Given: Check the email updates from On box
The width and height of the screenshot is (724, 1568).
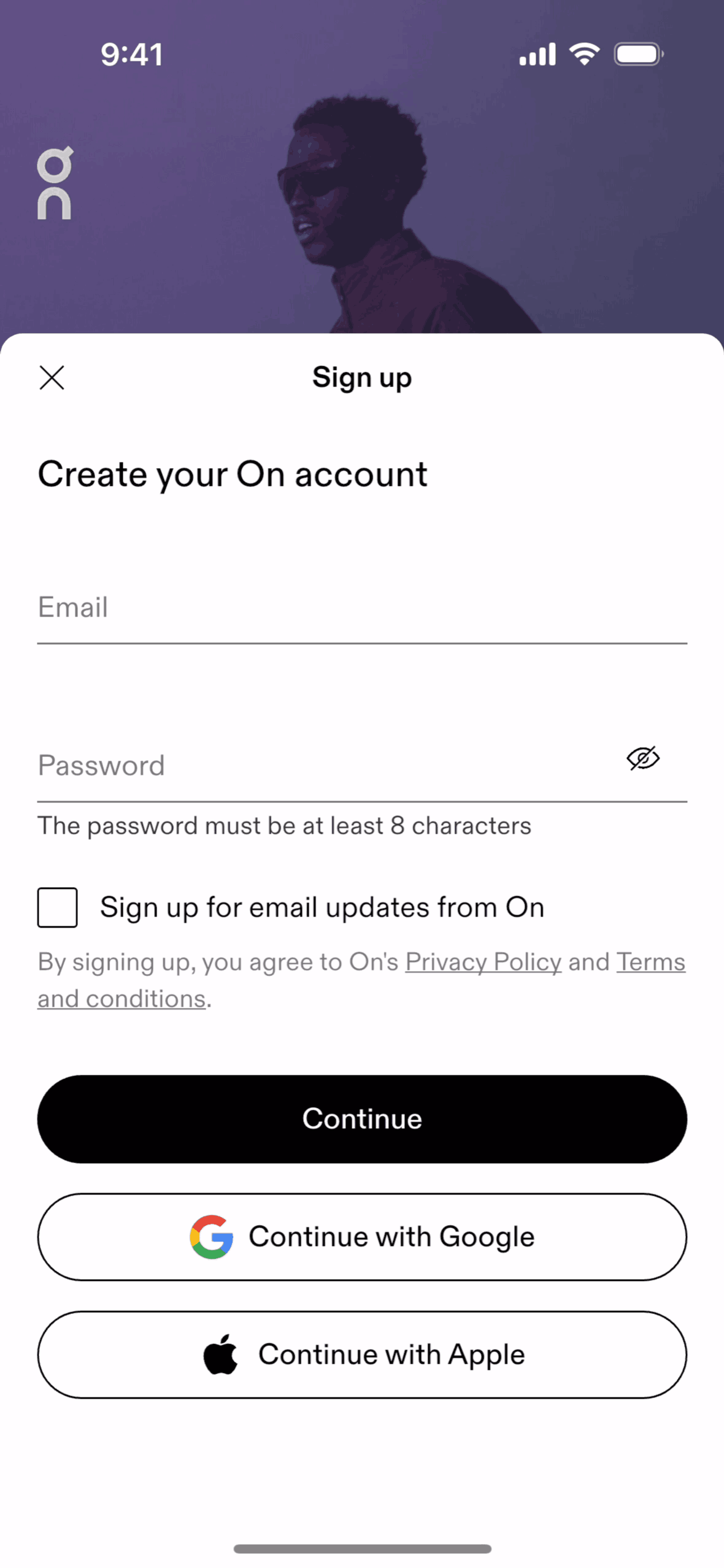Looking at the screenshot, I should (x=58, y=907).
